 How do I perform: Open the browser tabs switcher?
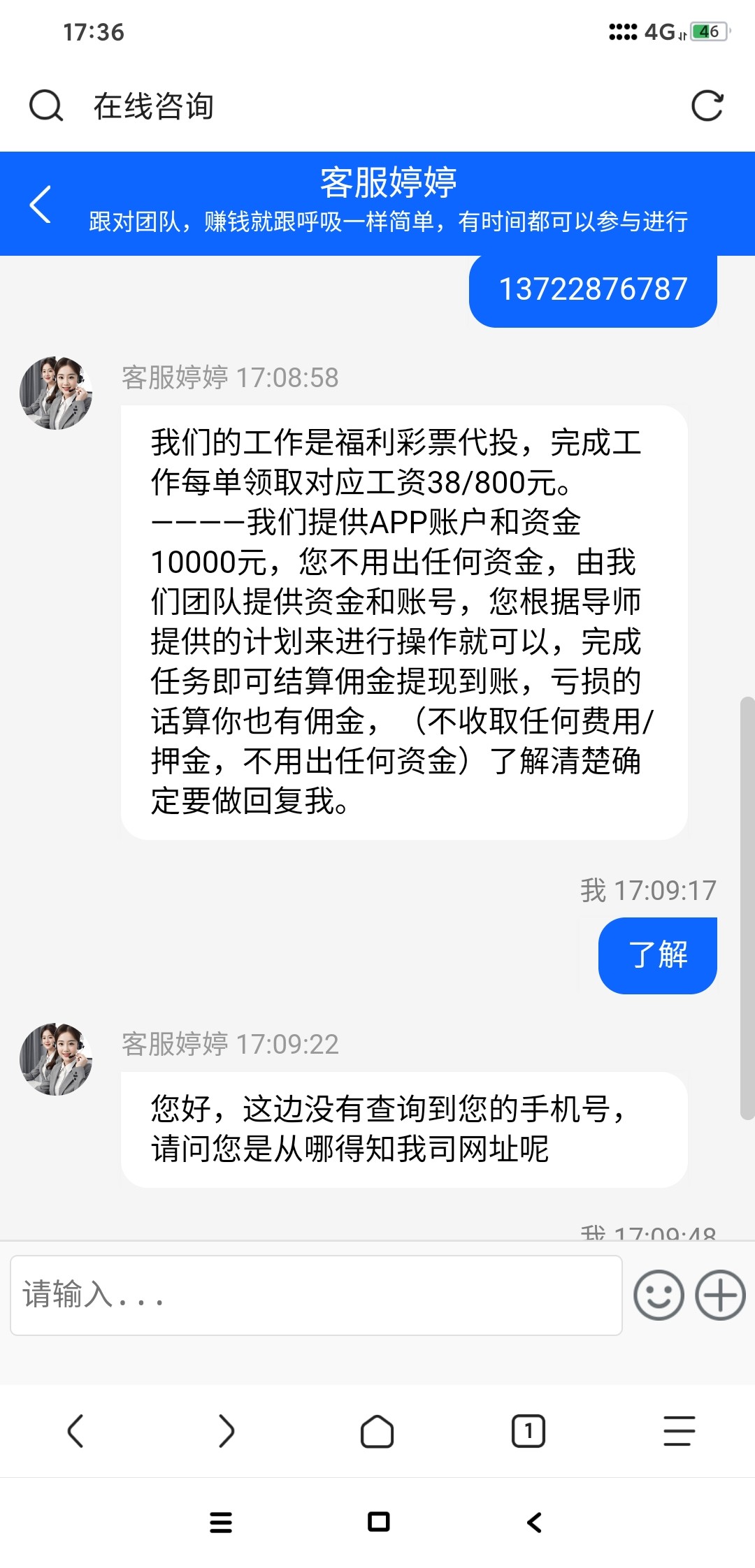click(528, 1430)
